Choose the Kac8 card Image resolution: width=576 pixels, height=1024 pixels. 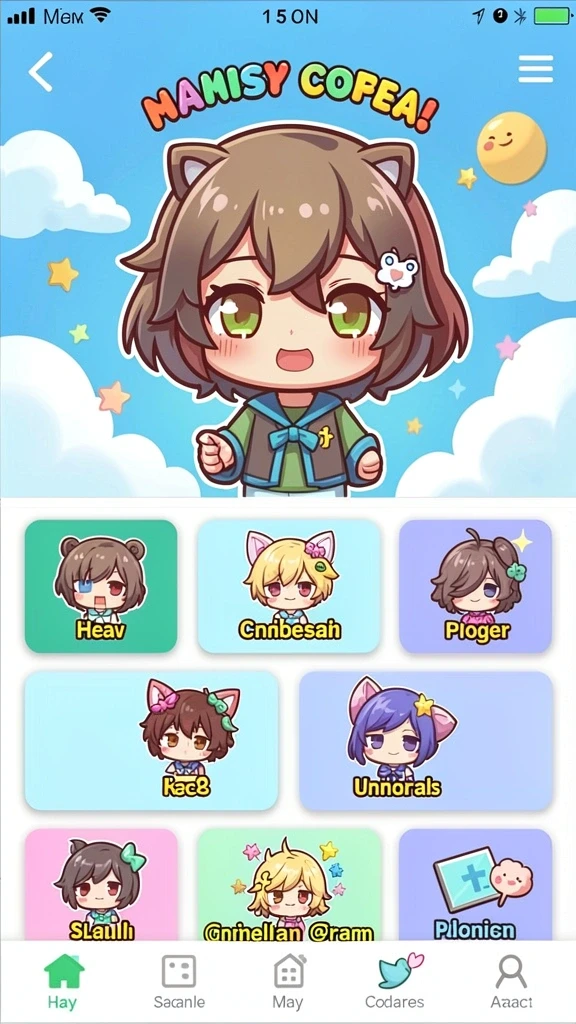tap(152, 741)
